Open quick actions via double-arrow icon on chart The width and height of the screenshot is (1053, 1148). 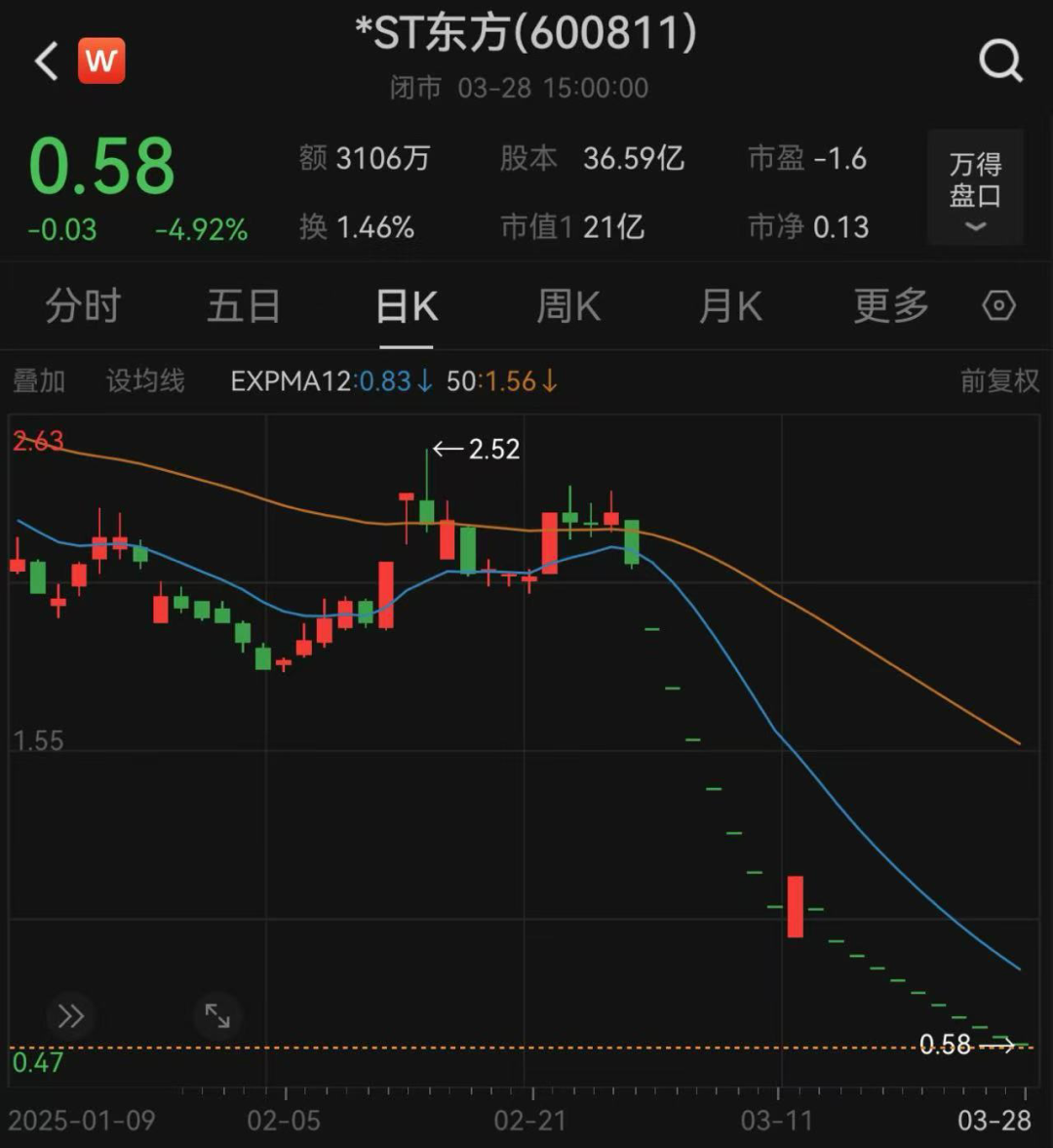(x=71, y=1016)
